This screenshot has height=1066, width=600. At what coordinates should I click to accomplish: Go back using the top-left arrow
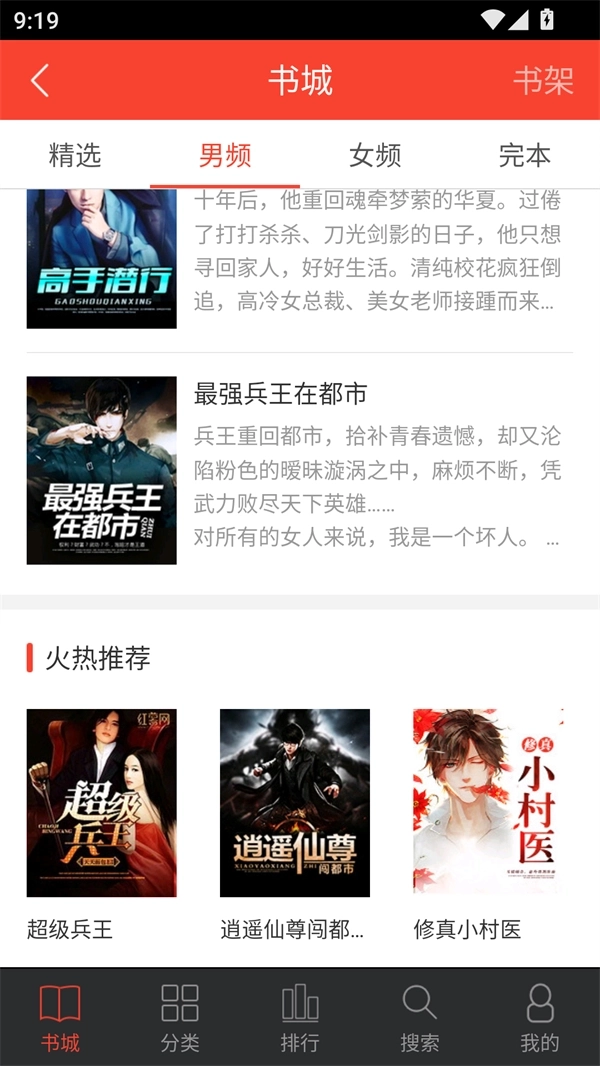[x=40, y=81]
